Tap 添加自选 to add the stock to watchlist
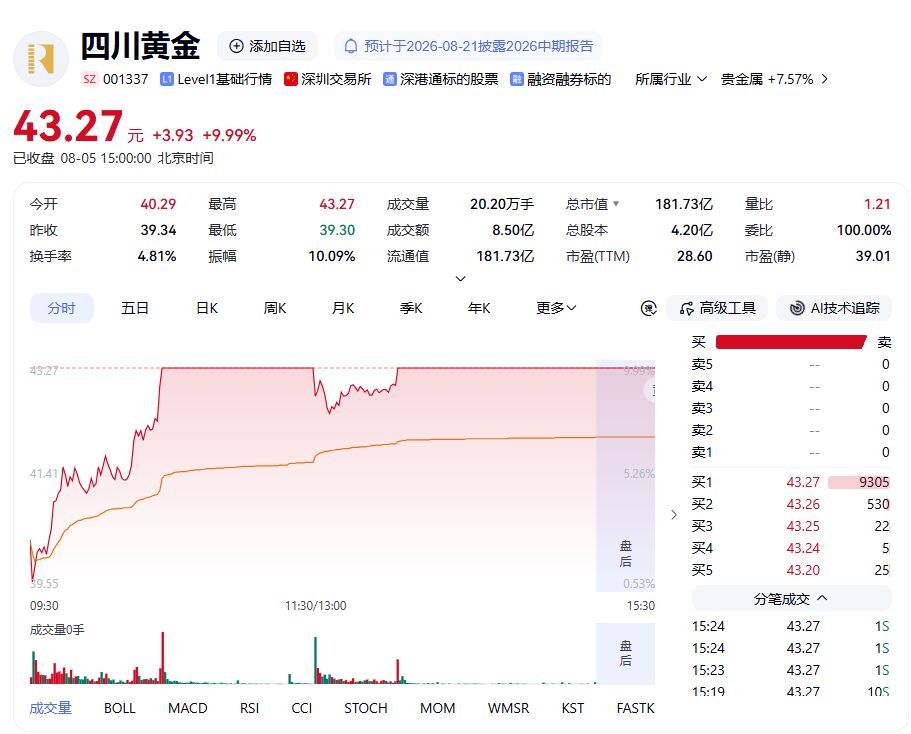This screenshot has width=911, height=734. point(267,46)
